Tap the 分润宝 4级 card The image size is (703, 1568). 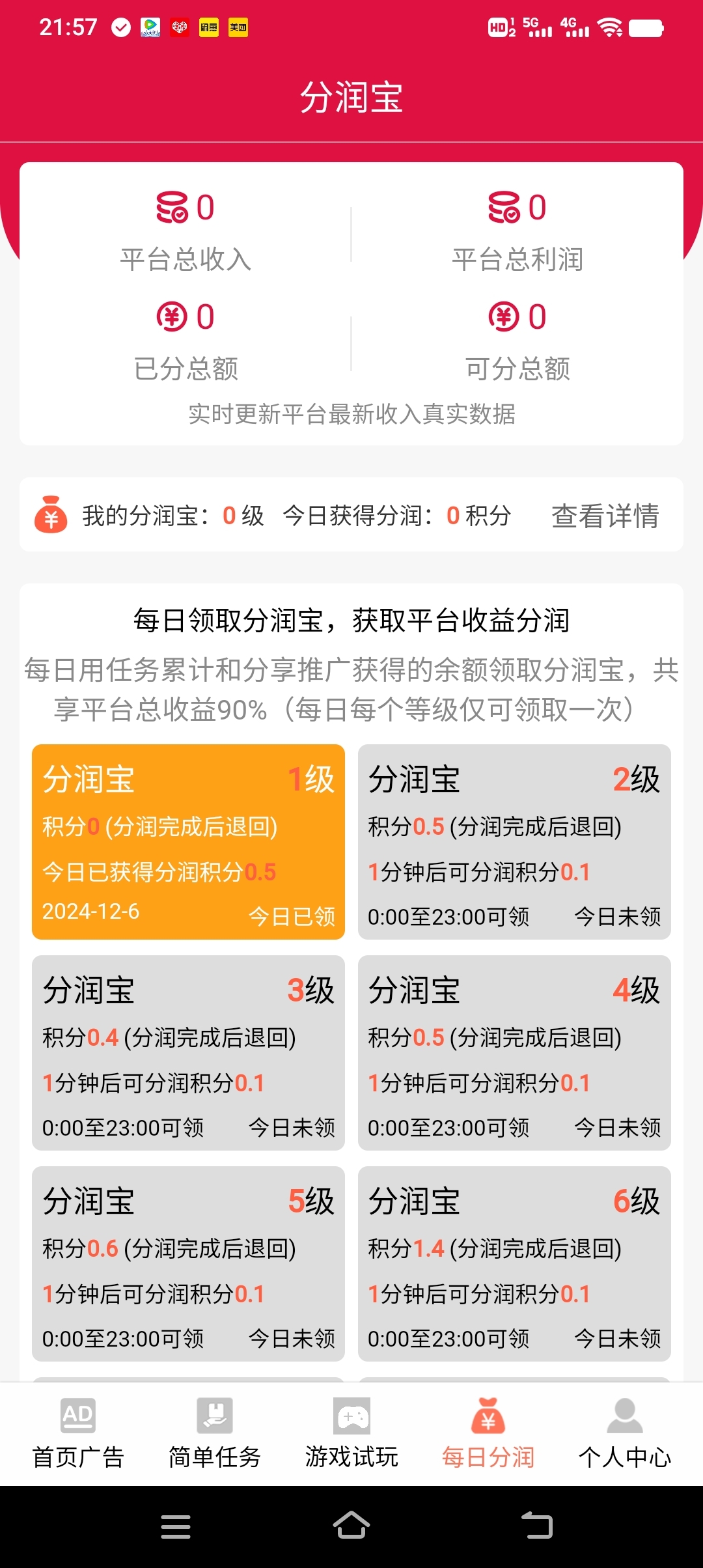coord(514,1052)
